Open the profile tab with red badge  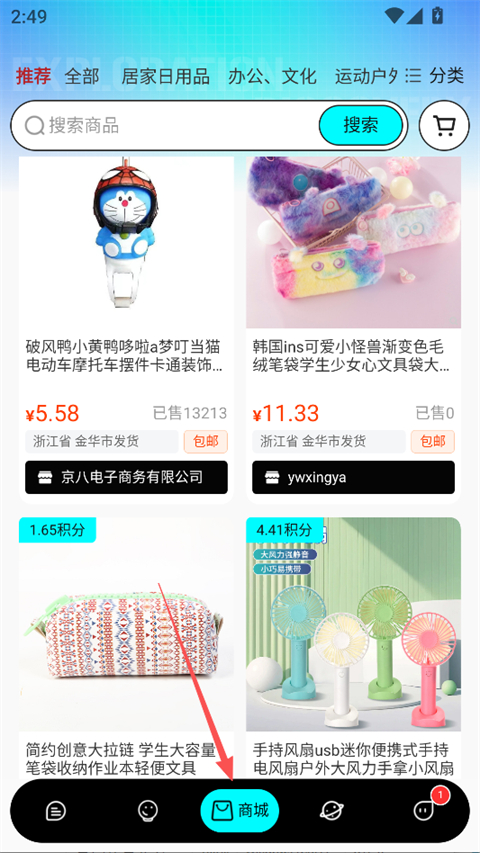point(424,809)
